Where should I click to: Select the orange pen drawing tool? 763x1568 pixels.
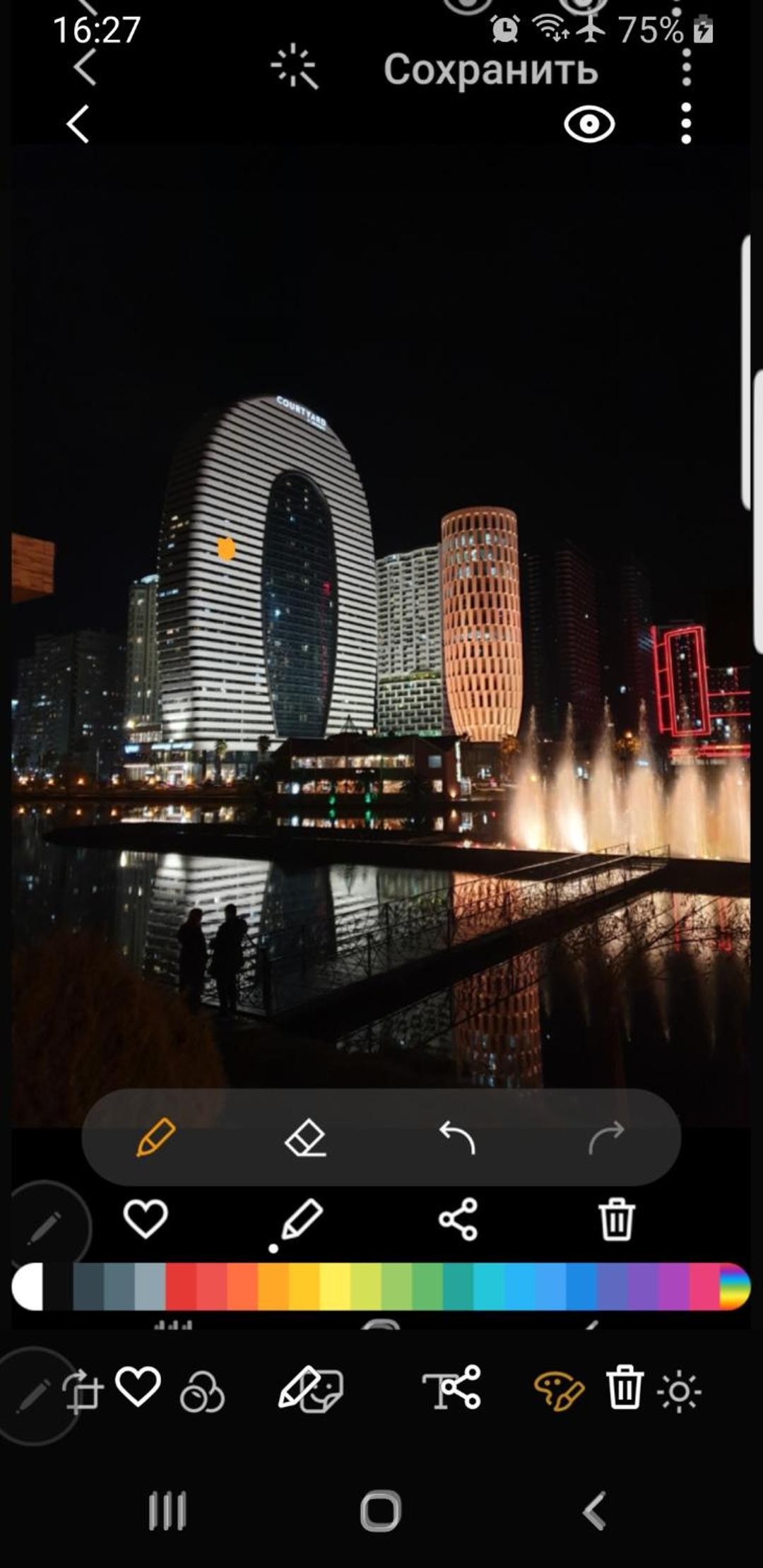pyautogui.click(x=155, y=1137)
